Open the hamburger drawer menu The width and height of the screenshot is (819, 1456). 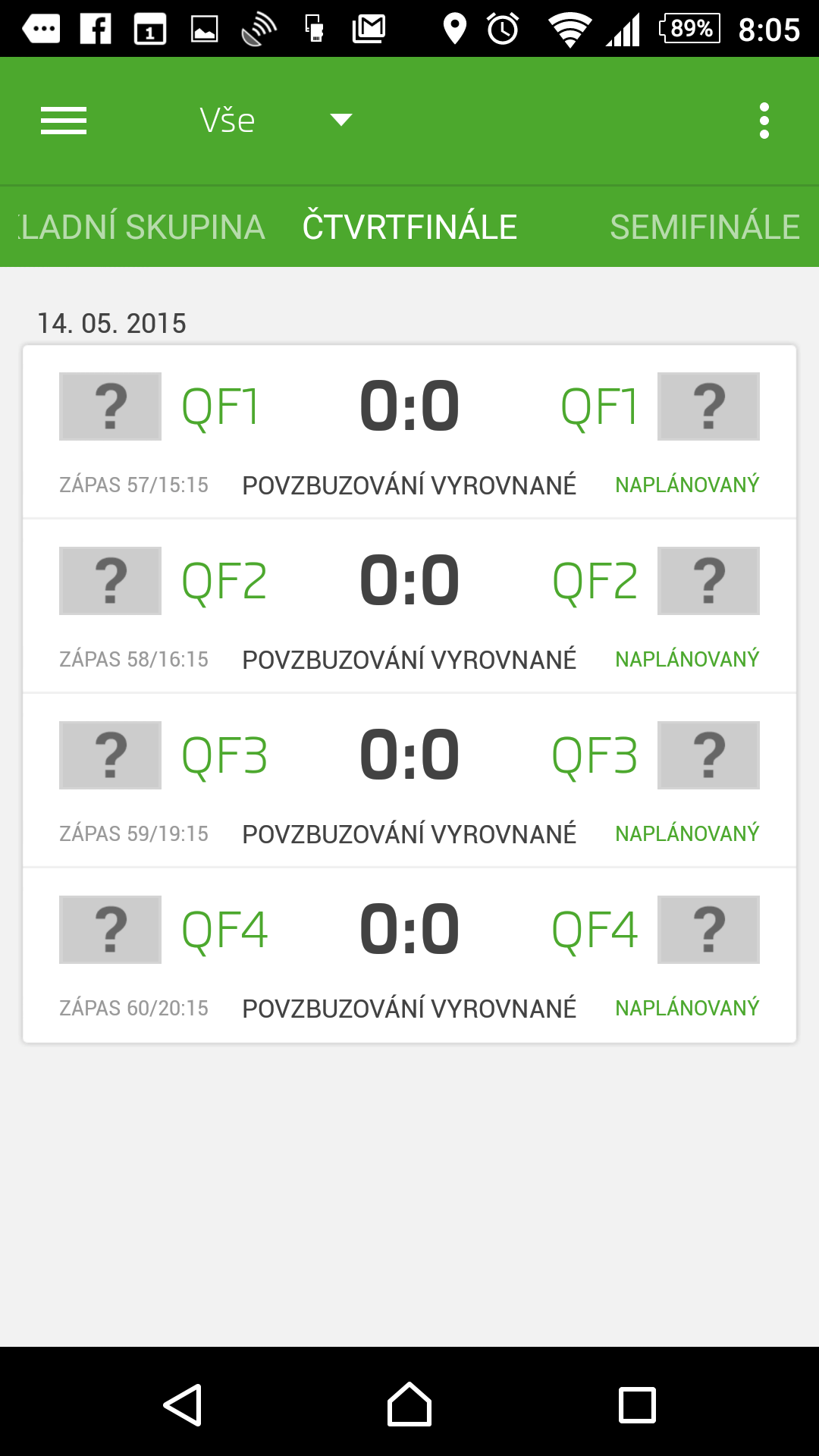click(x=64, y=121)
